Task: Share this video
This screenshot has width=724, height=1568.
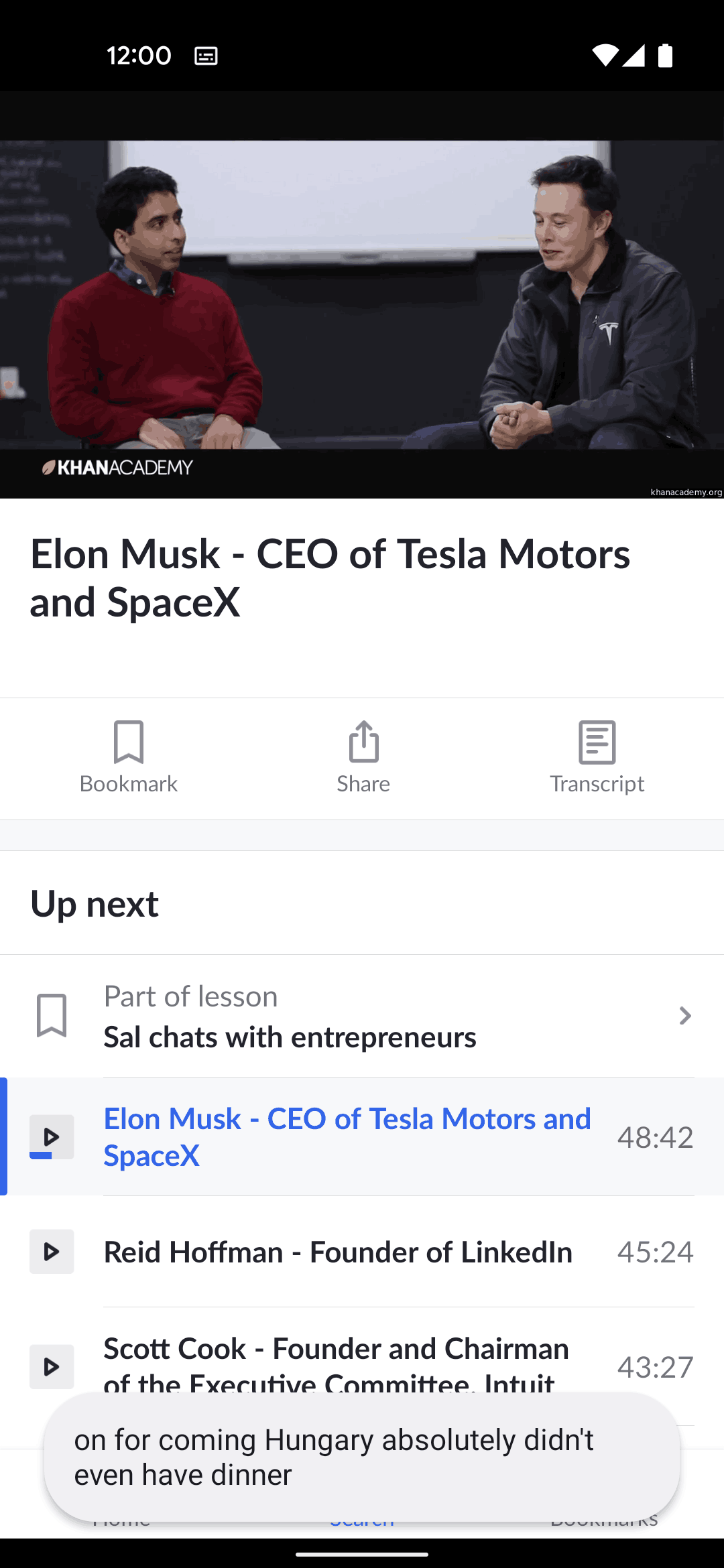Action: pyautogui.click(x=363, y=758)
